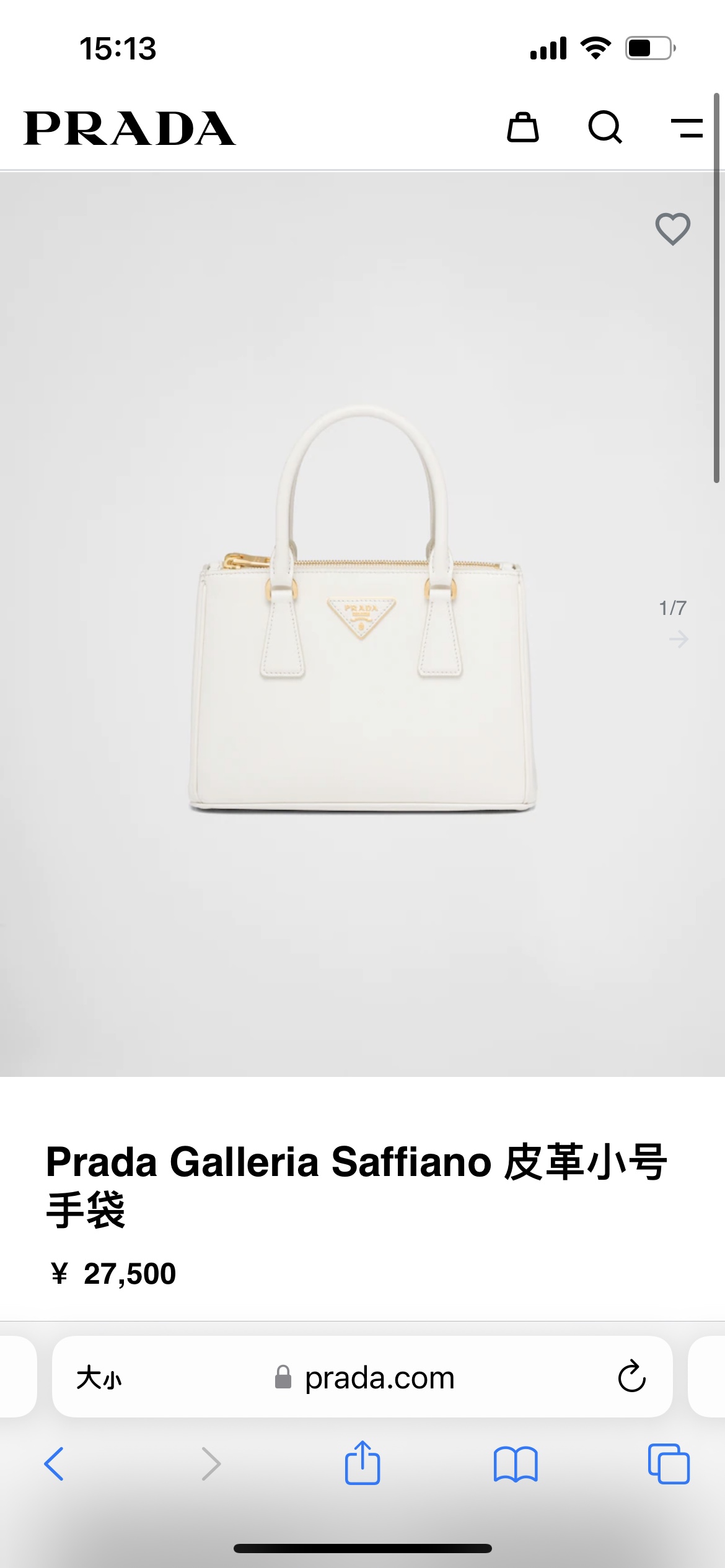Open Safari bookmarks
Screen dimensions: 725x1568
click(x=516, y=1464)
